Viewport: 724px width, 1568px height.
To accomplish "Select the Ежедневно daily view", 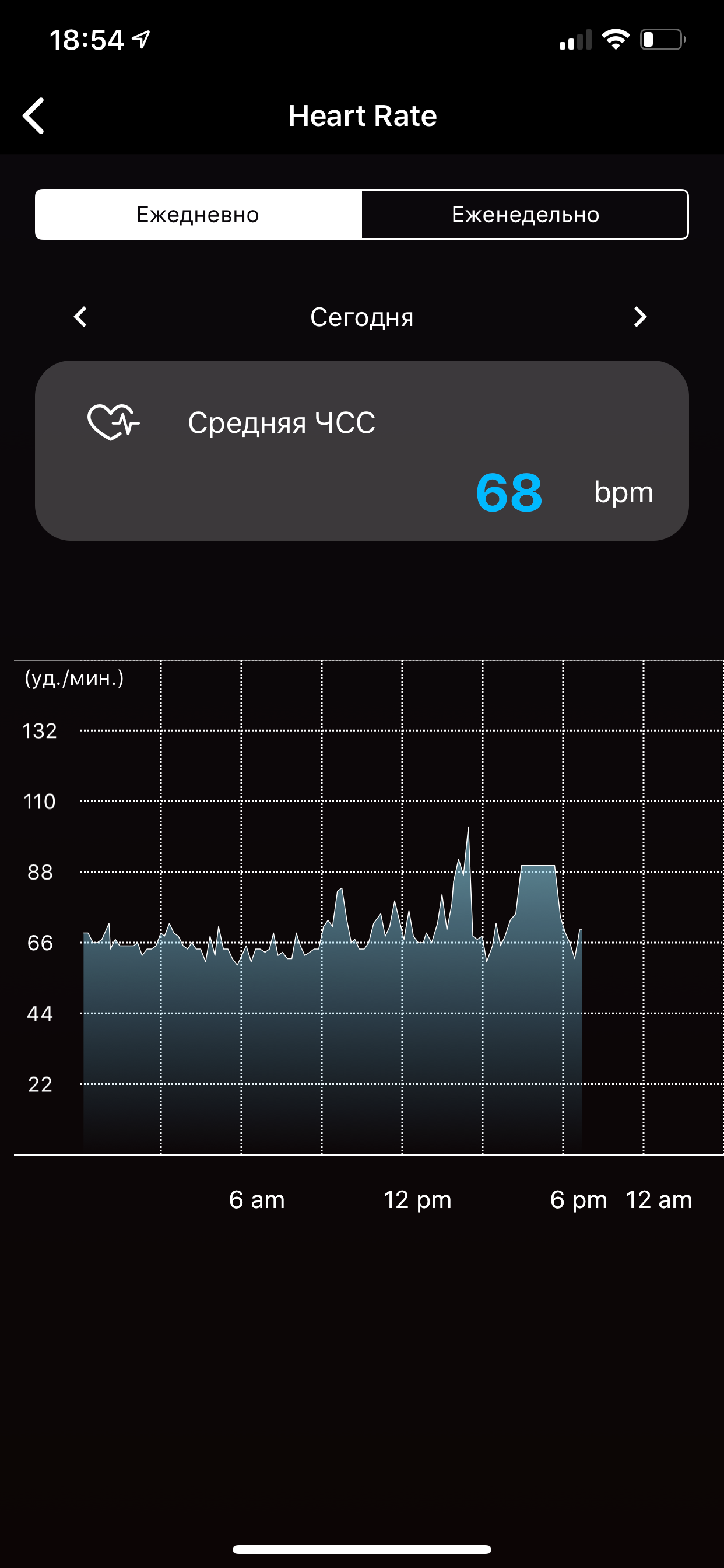I will pos(198,214).
